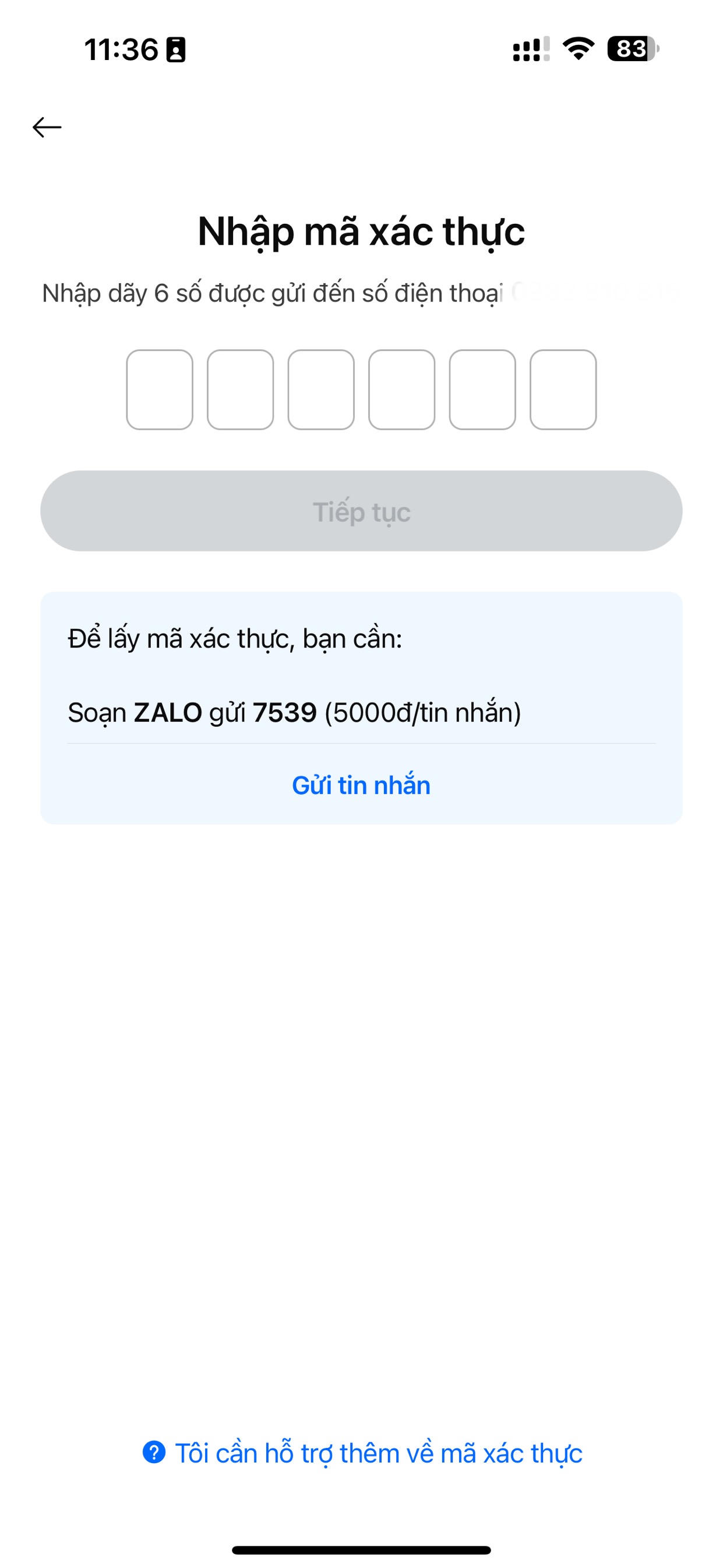
Task: Focus the third code digit box
Action: coord(321,389)
